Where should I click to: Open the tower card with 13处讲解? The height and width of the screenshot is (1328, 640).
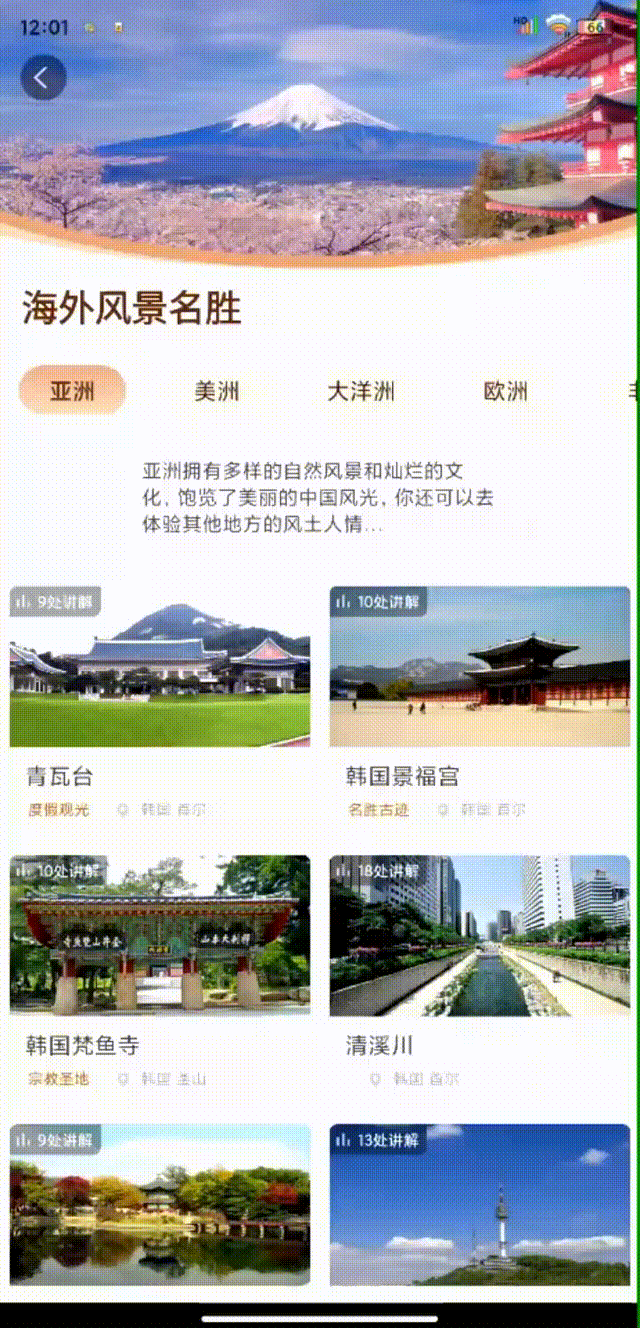pos(480,1205)
